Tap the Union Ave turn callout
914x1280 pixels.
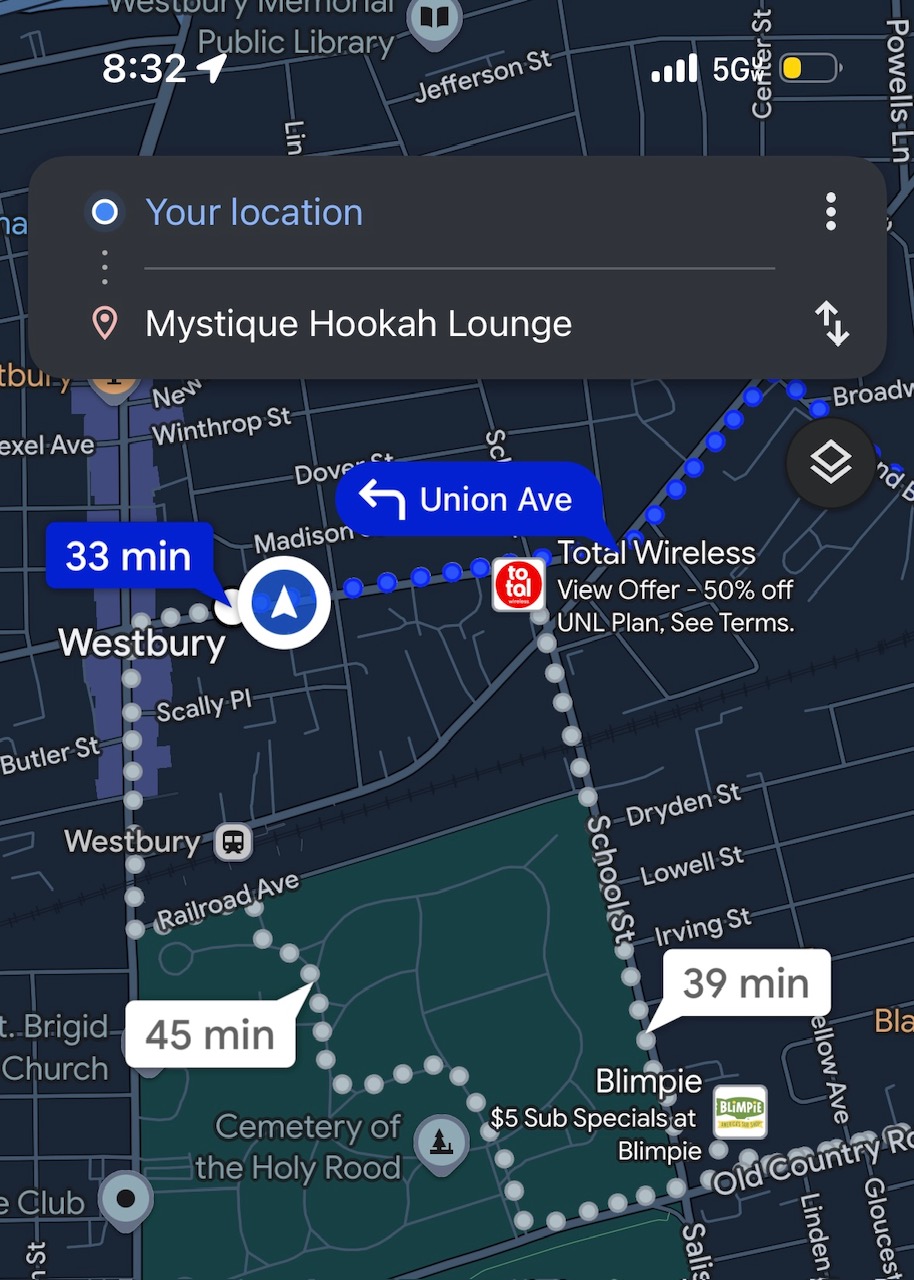click(470, 498)
